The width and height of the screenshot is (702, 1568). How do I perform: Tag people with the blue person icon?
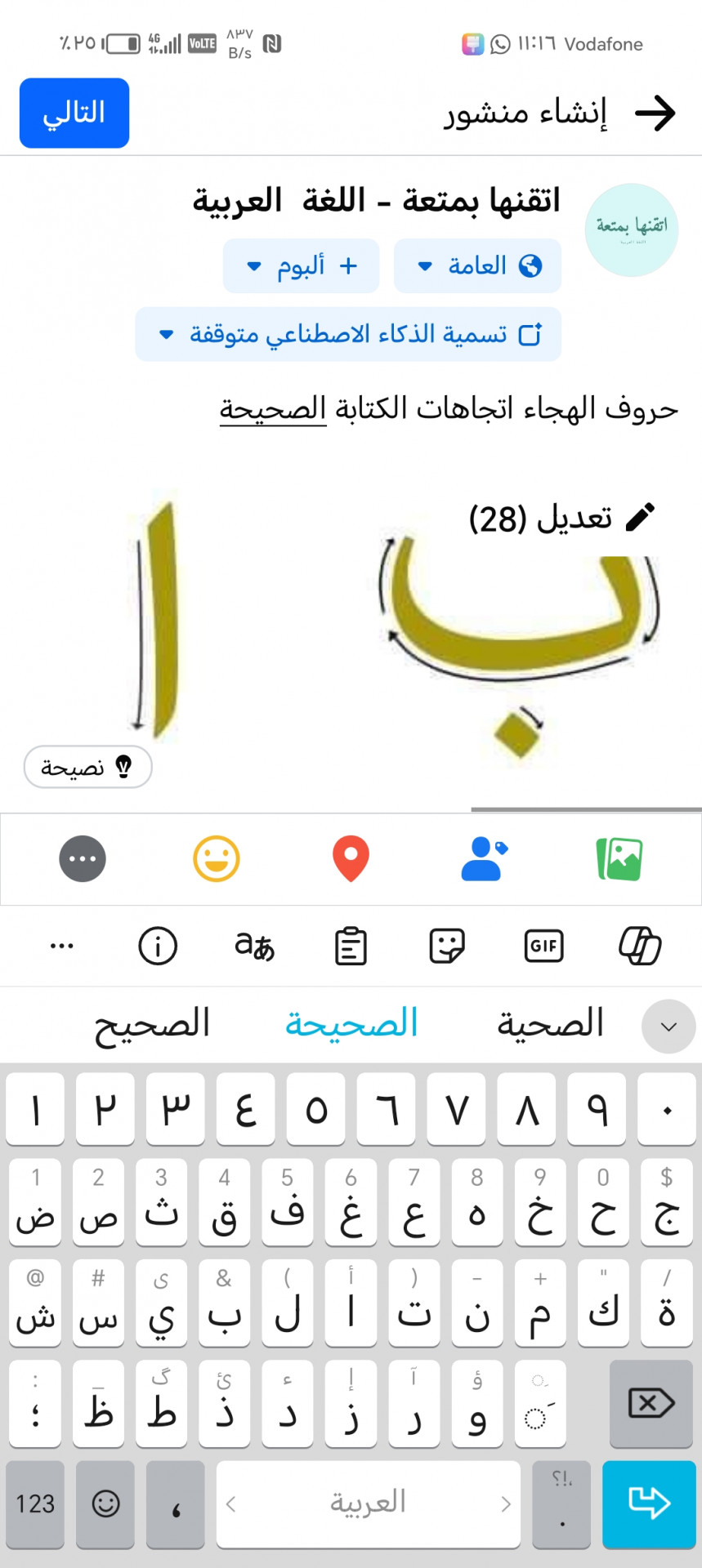pyautogui.click(x=484, y=859)
